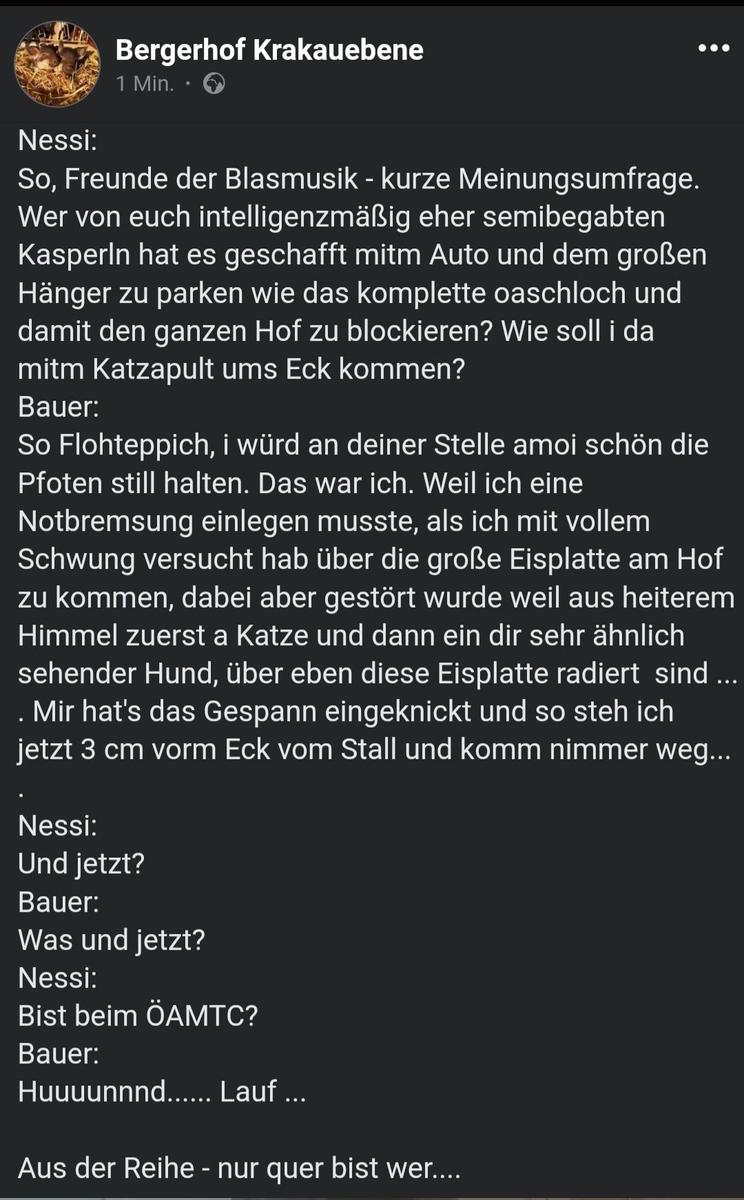Open Bergerhof Krakauebene profile picture
This screenshot has height=1200, width=744.
click(x=57, y=65)
